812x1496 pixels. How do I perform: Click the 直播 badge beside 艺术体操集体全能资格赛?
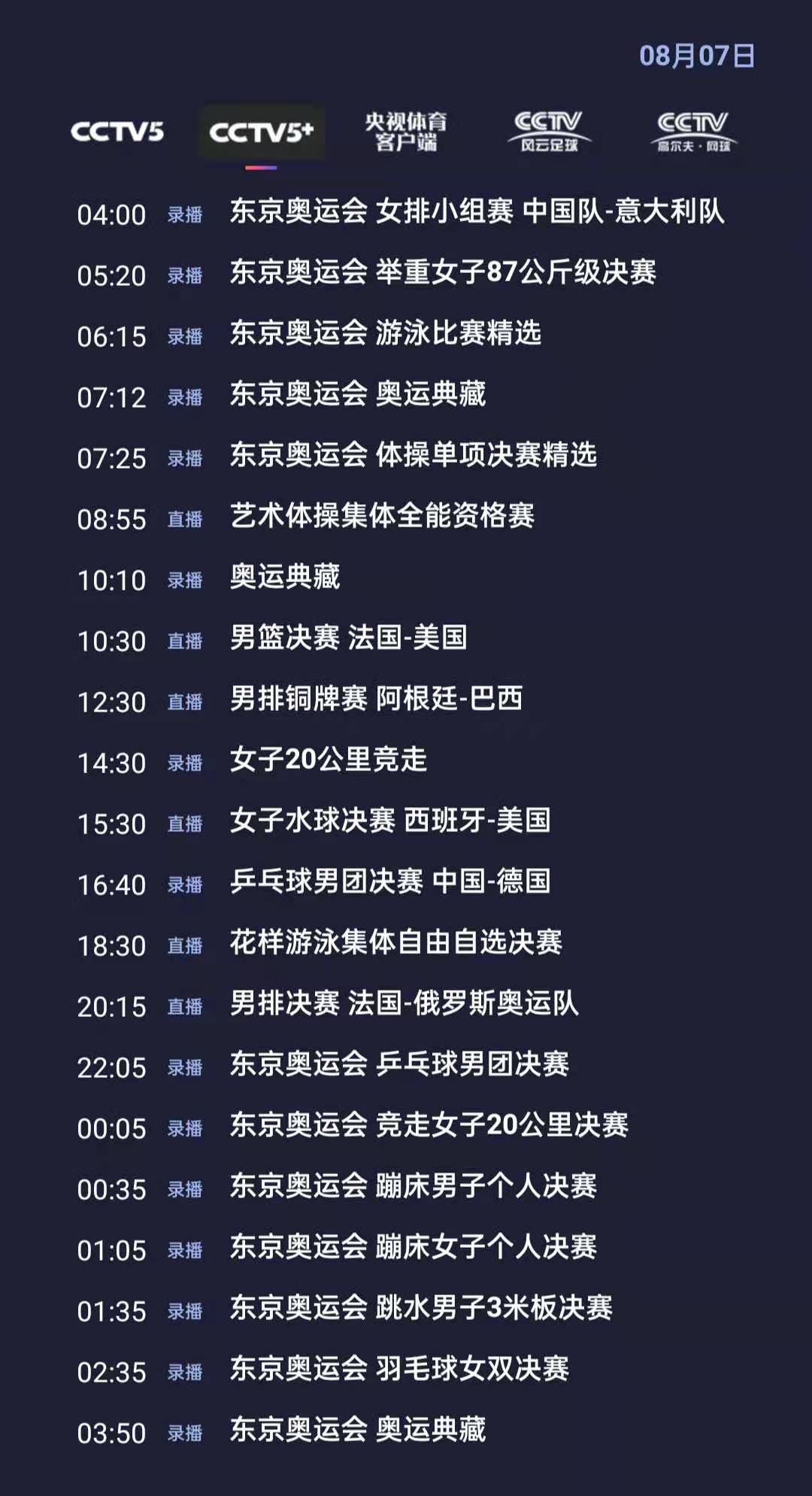pos(184,519)
